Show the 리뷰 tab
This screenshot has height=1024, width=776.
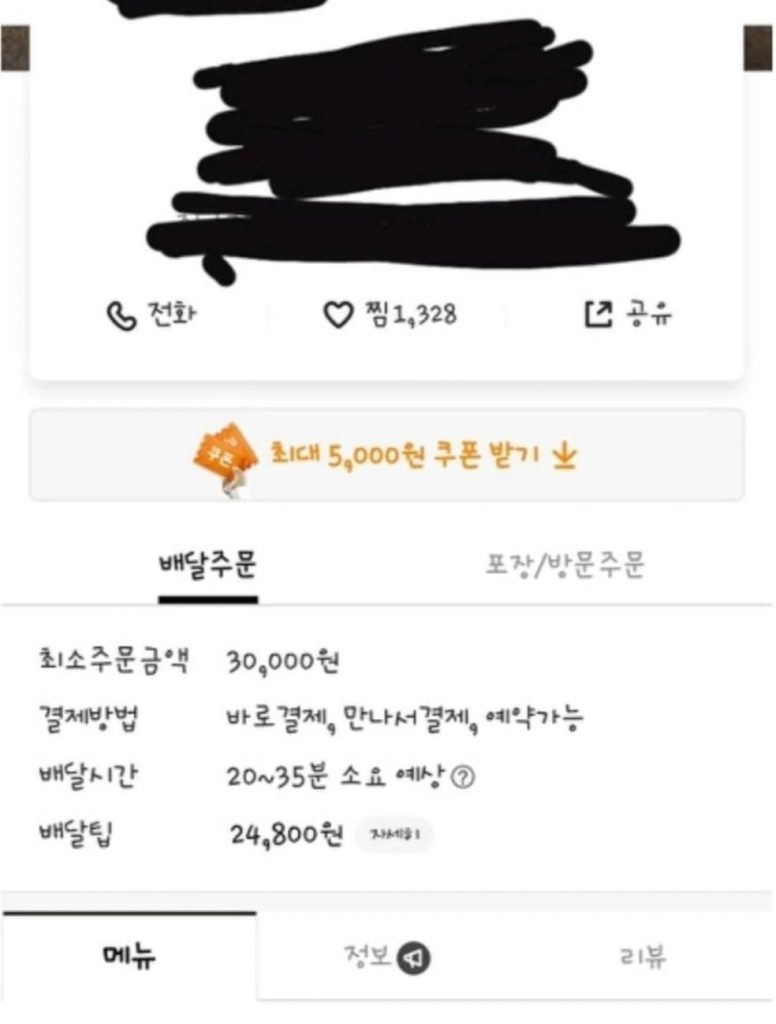642,957
